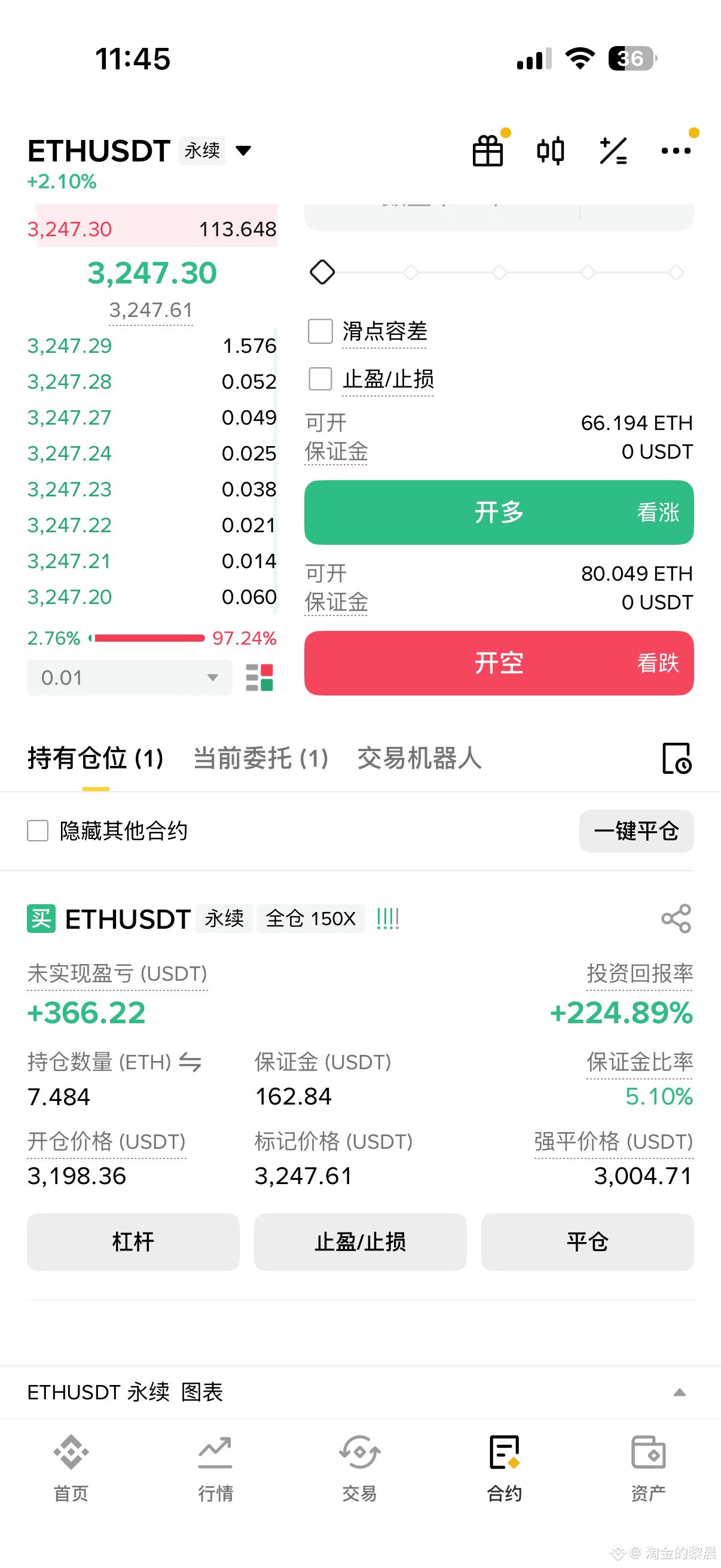Tap 开空 to open a short
This screenshot has height=1568, width=721.
coord(499,663)
